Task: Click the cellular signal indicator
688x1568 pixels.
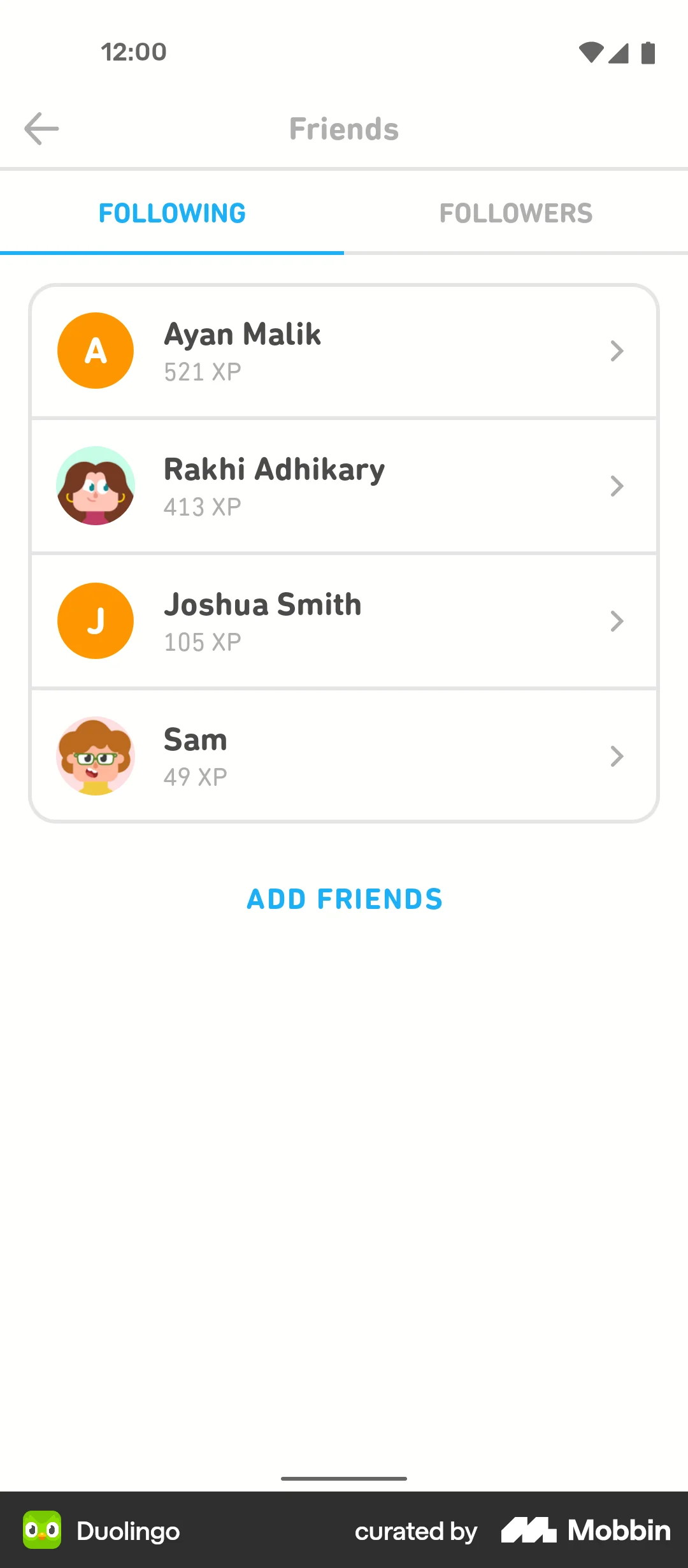Action: [619, 52]
